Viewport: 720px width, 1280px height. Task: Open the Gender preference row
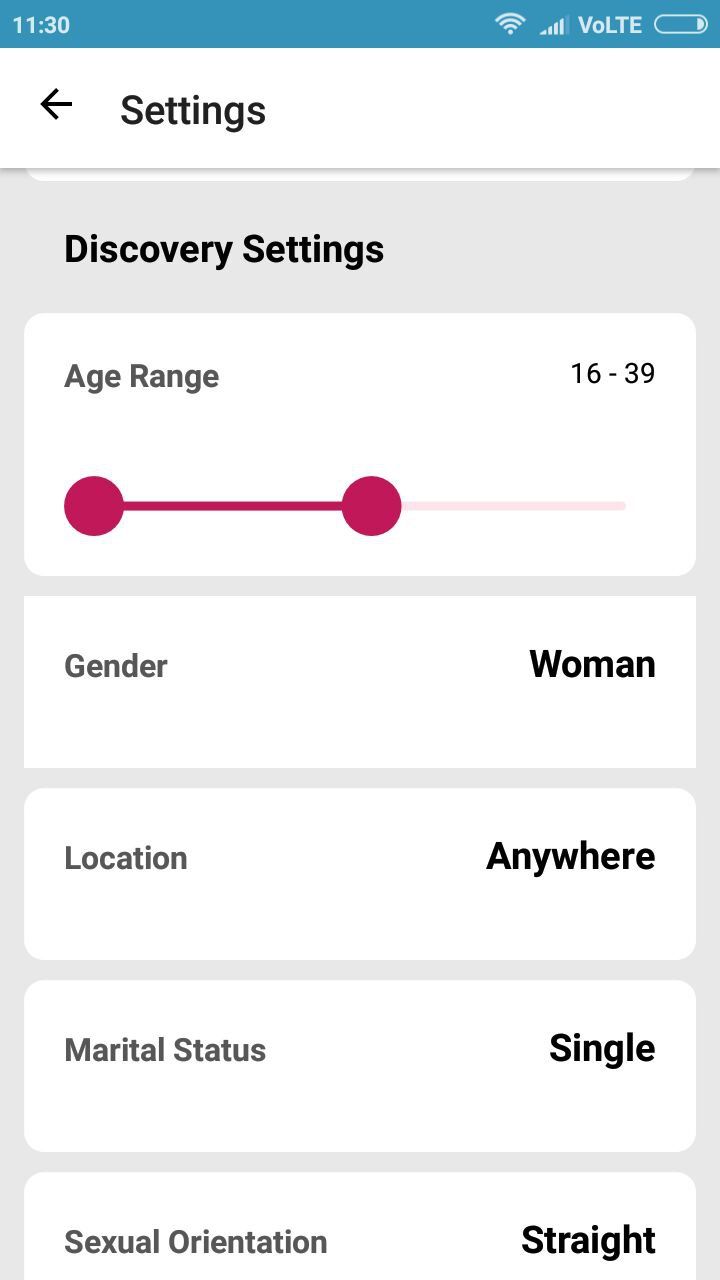pyautogui.click(x=360, y=680)
